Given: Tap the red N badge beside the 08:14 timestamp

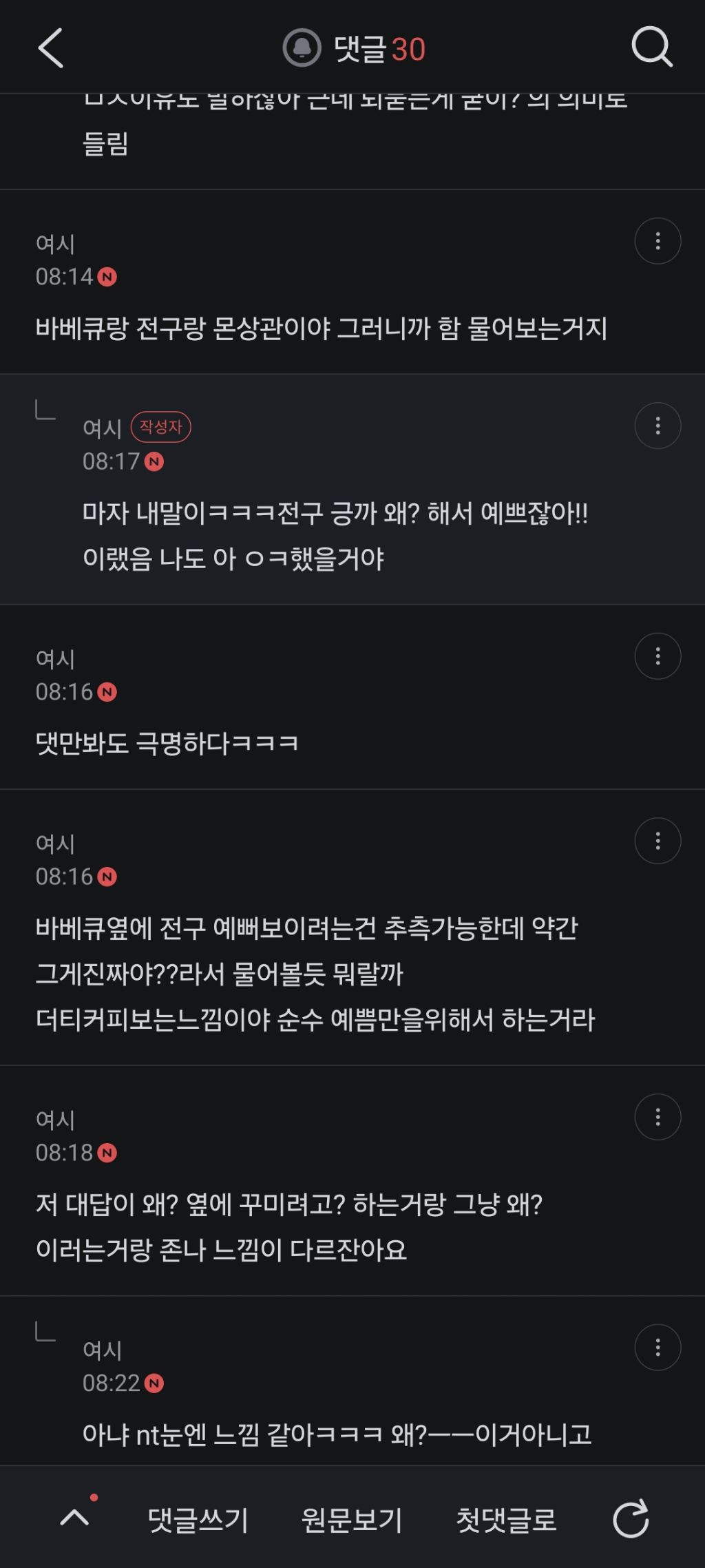Looking at the screenshot, I should click(x=107, y=276).
